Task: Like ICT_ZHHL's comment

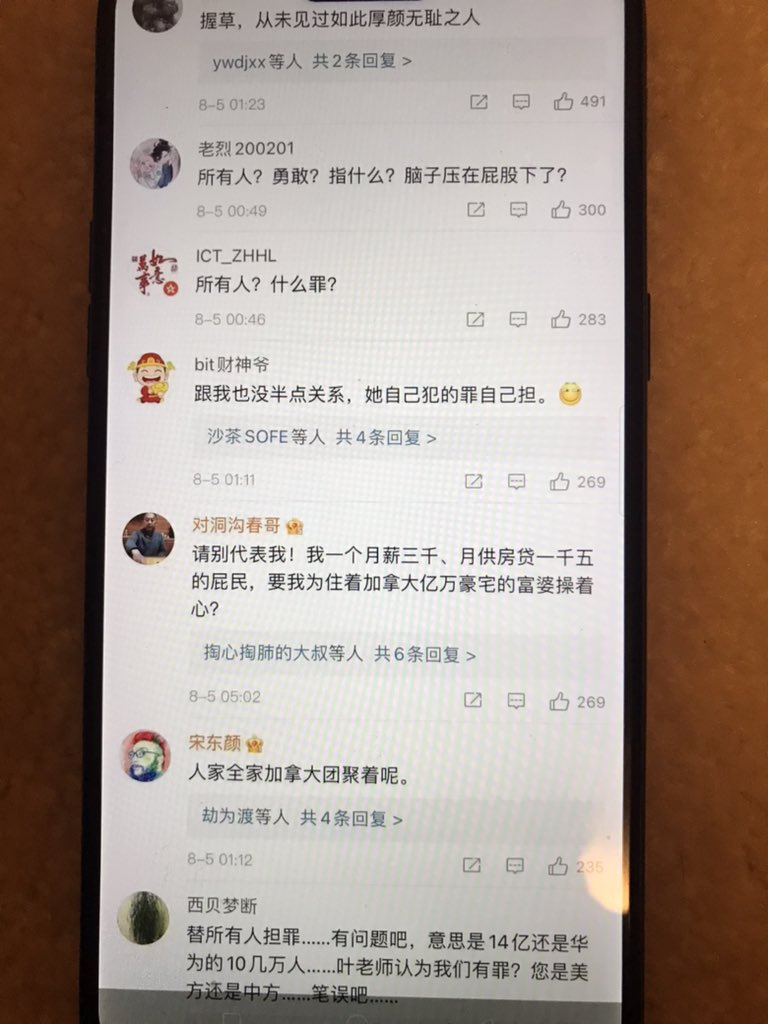Action: tap(561, 319)
